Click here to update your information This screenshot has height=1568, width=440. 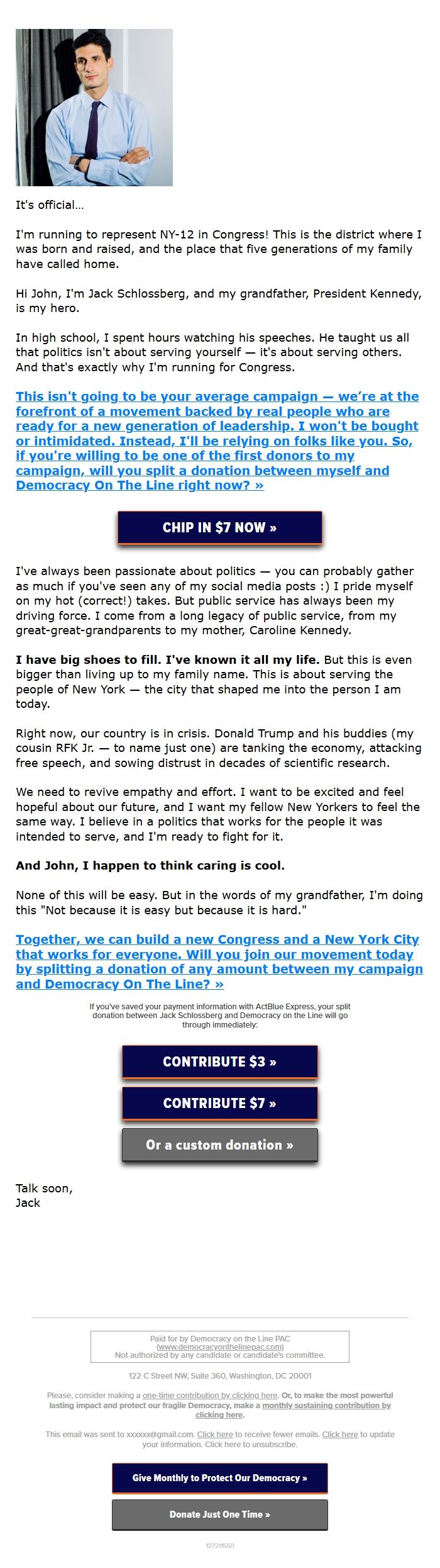click(x=339, y=1434)
